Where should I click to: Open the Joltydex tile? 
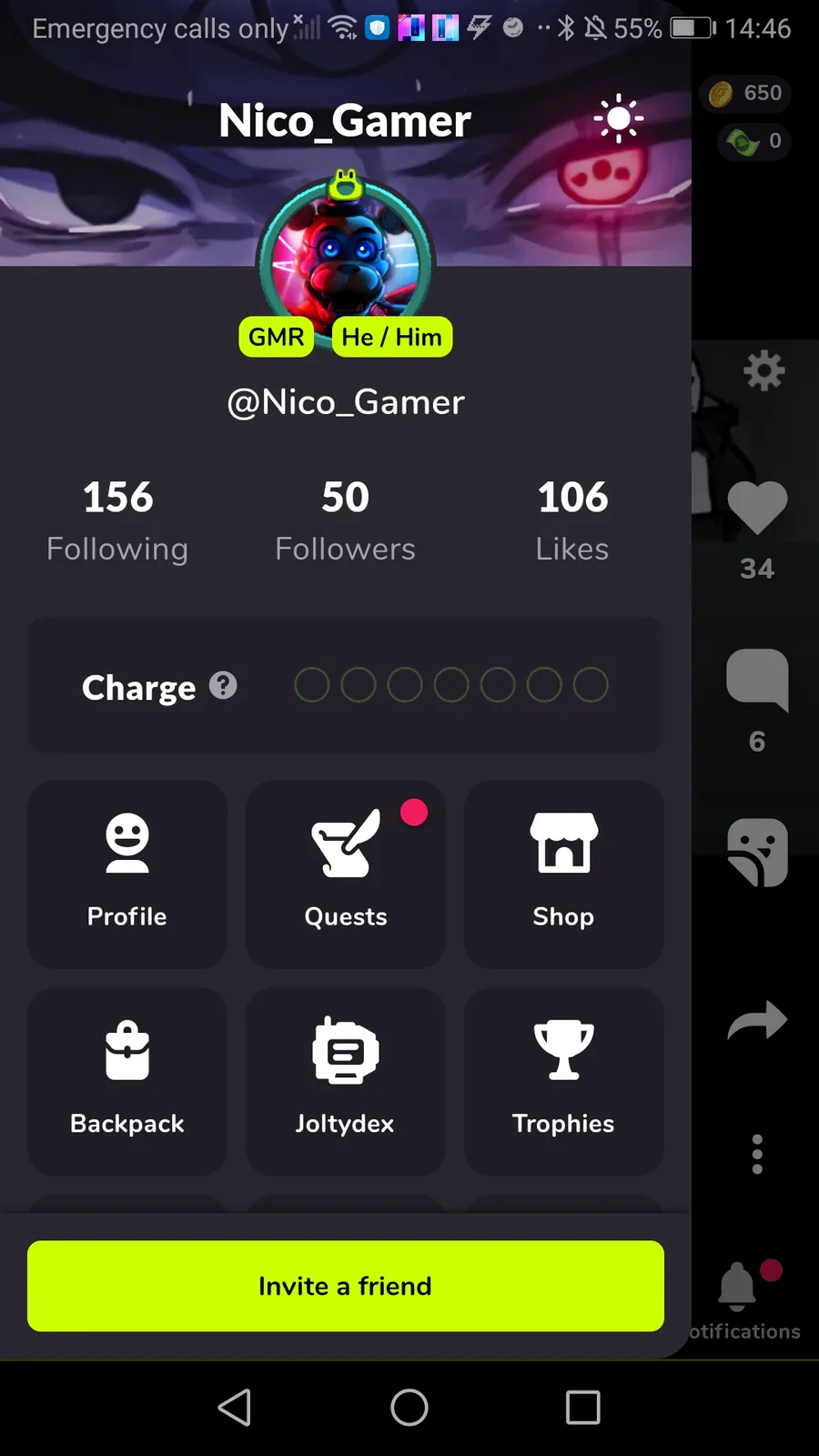(x=345, y=1081)
